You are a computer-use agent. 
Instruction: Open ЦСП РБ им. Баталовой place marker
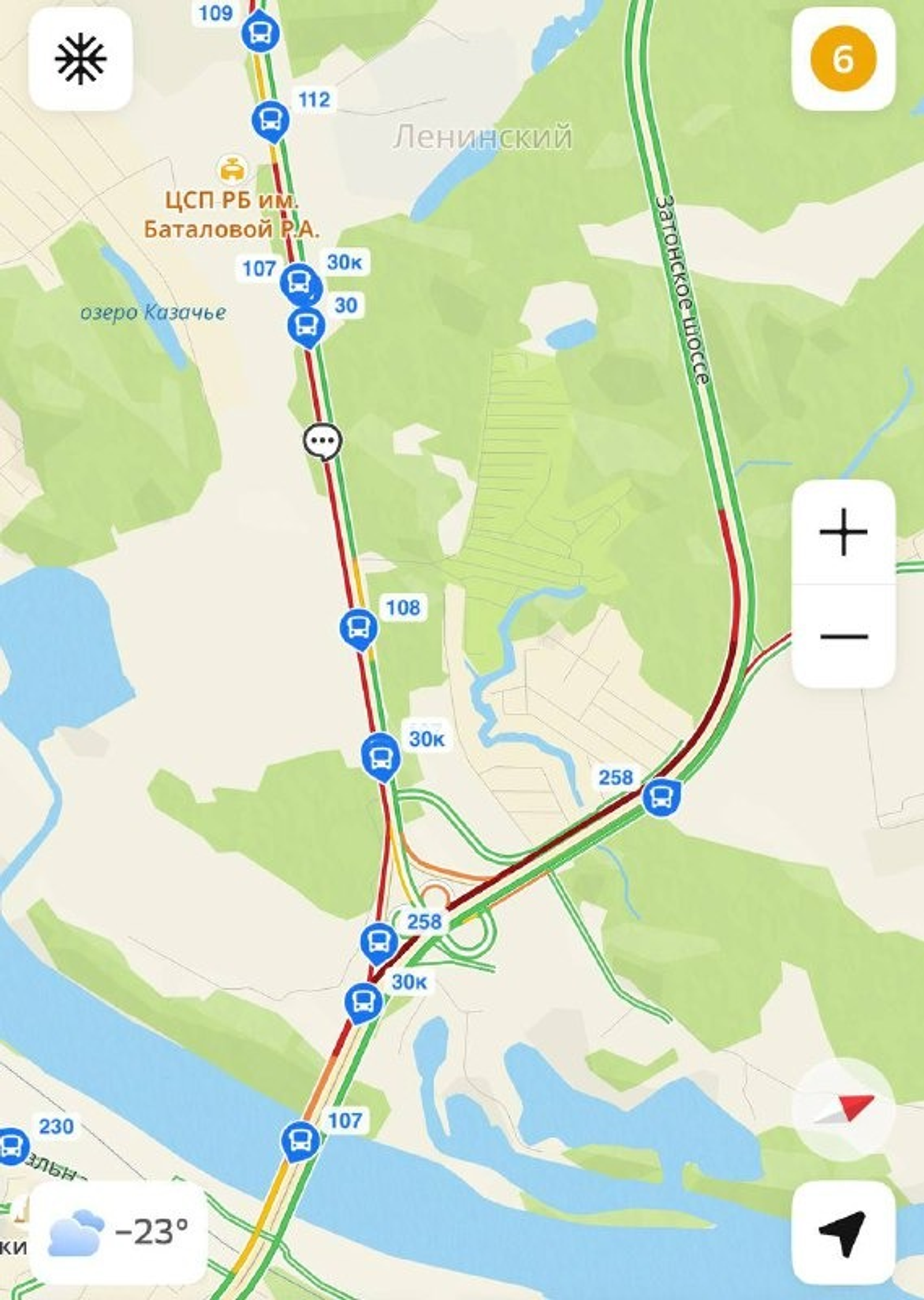233,170
